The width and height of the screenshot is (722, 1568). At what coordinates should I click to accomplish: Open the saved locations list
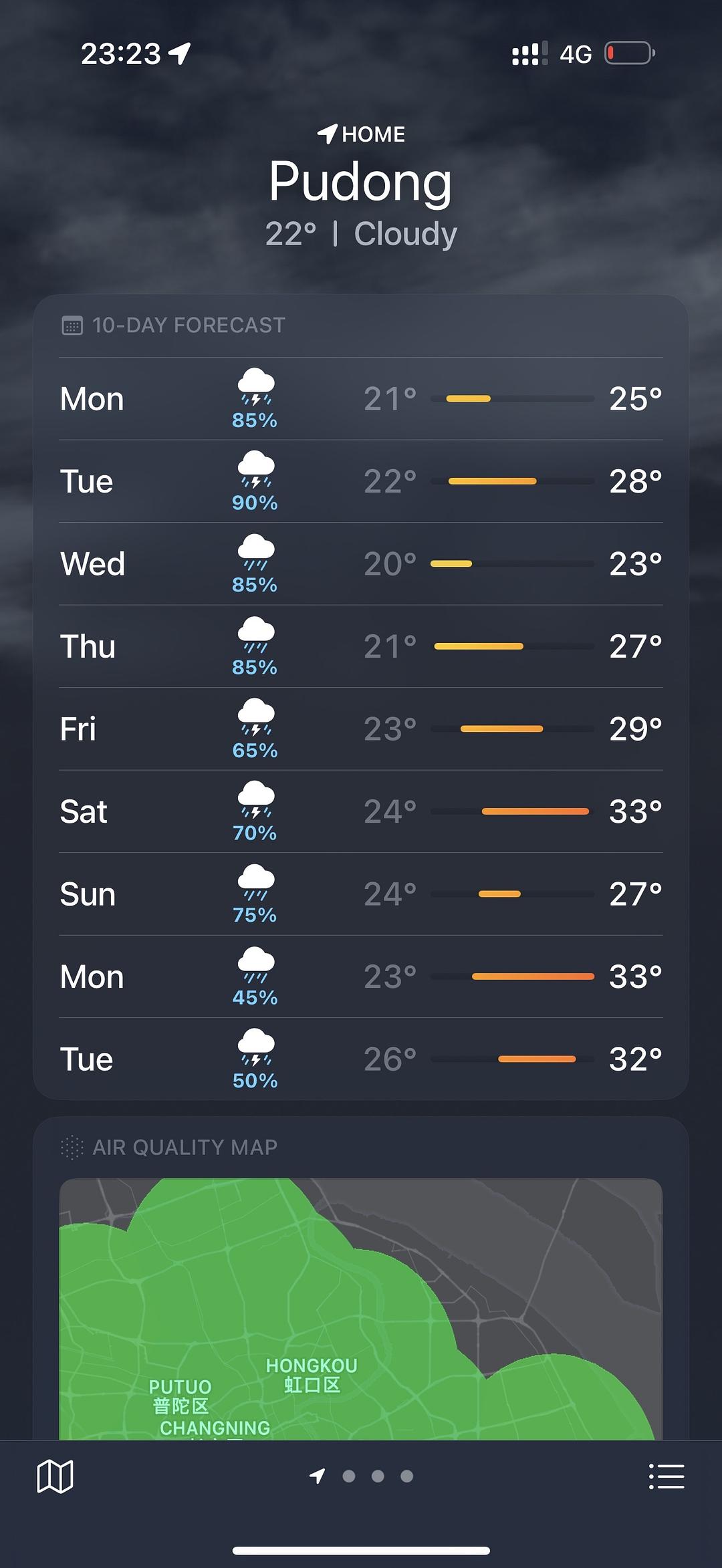[x=667, y=1476]
